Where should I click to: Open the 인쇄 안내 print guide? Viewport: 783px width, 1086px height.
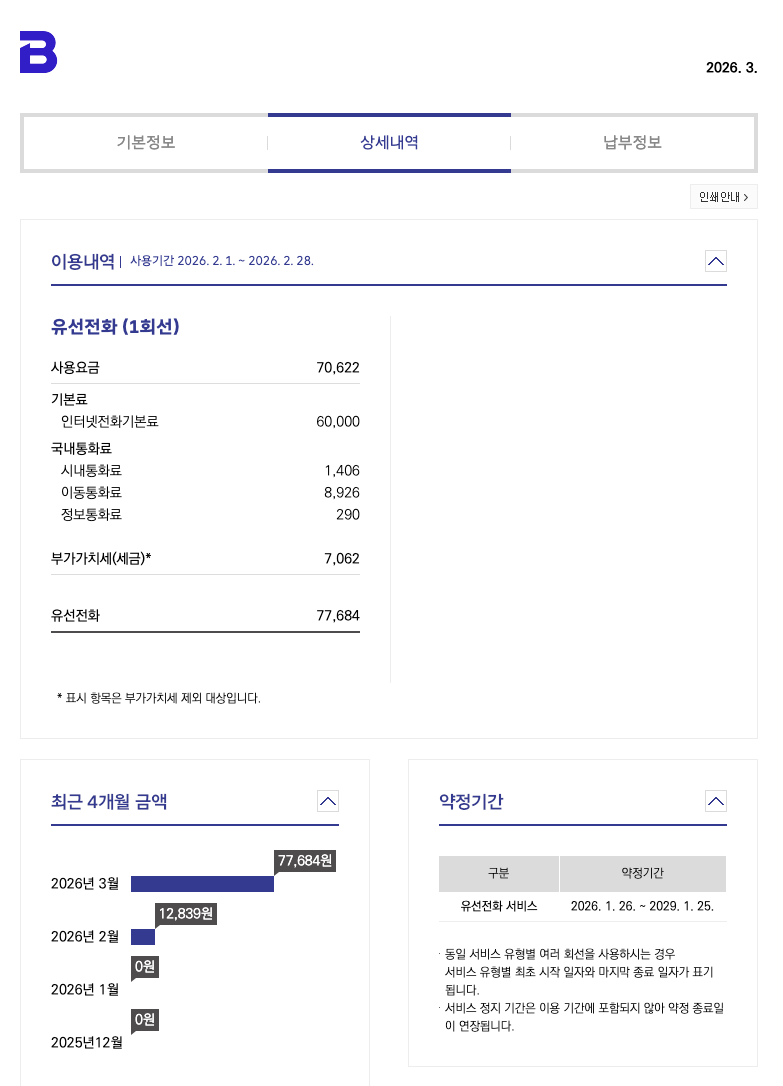[723, 197]
